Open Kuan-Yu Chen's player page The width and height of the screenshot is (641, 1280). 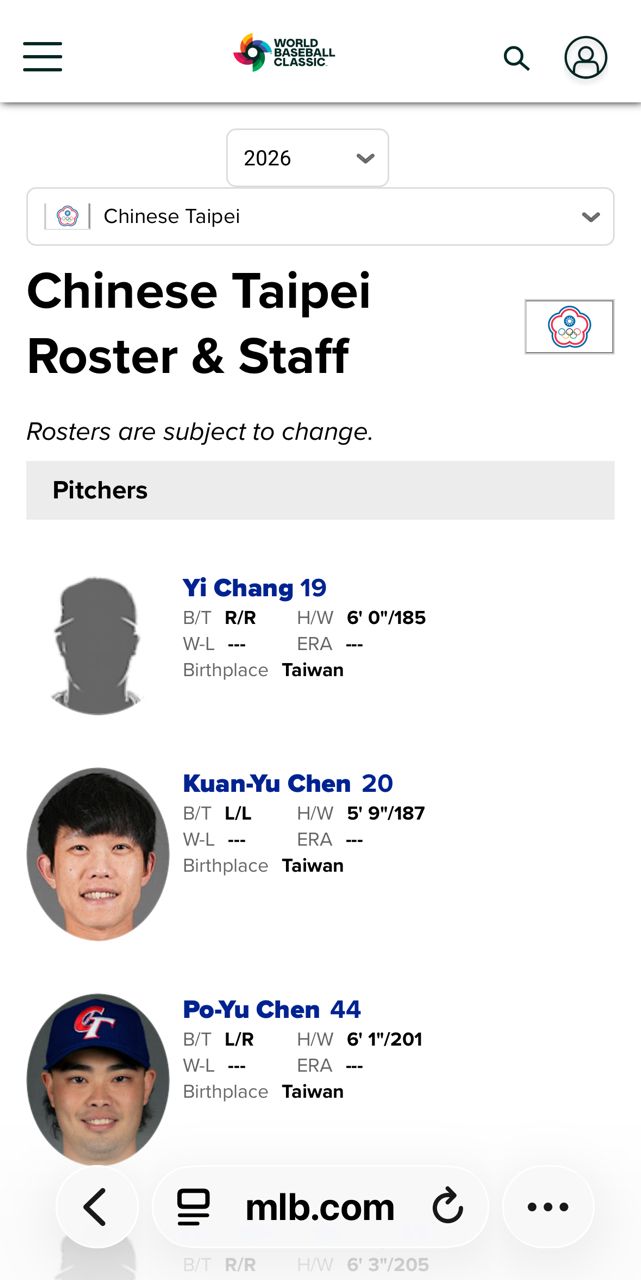pyautogui.click(x=267, y=783)
